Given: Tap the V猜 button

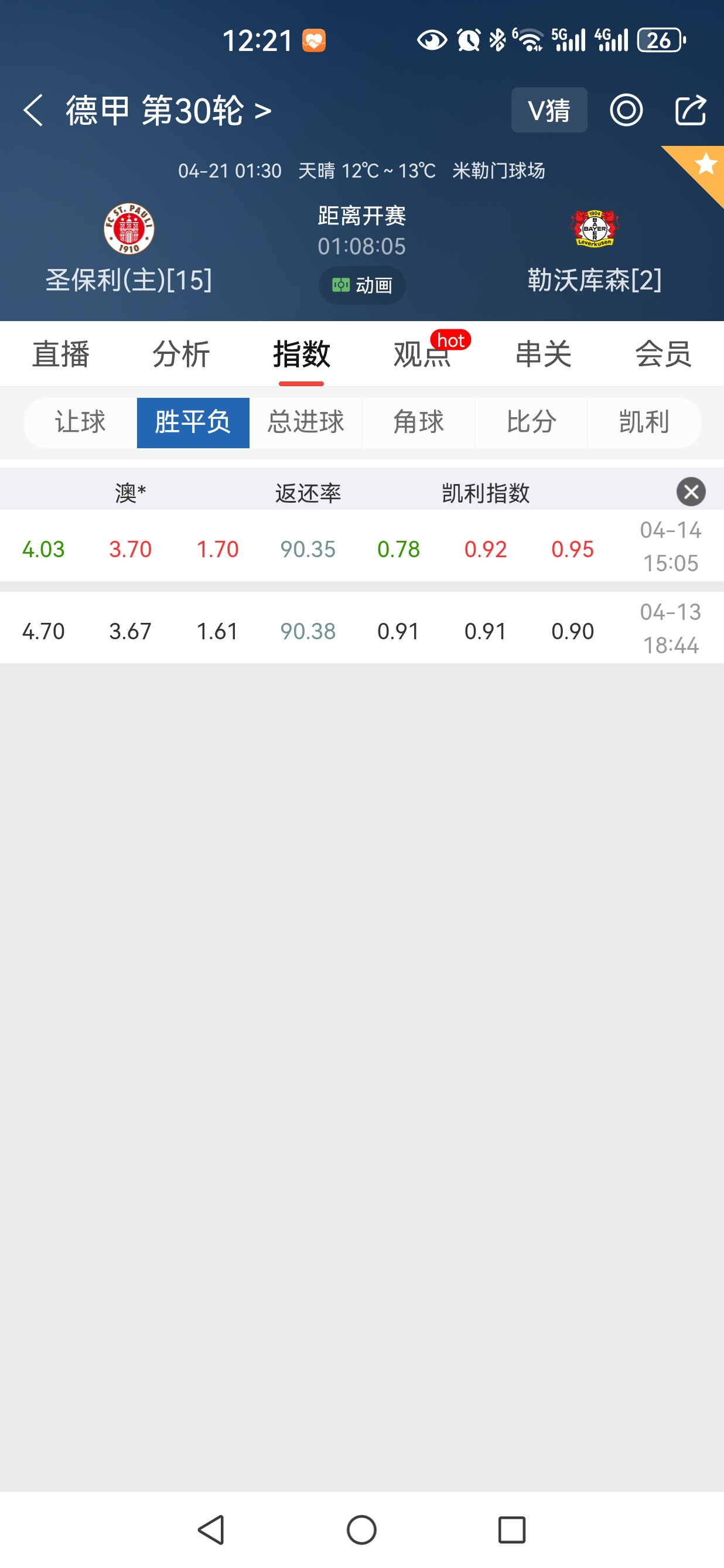Looking at the screenshot, I should tap(549, 110).
